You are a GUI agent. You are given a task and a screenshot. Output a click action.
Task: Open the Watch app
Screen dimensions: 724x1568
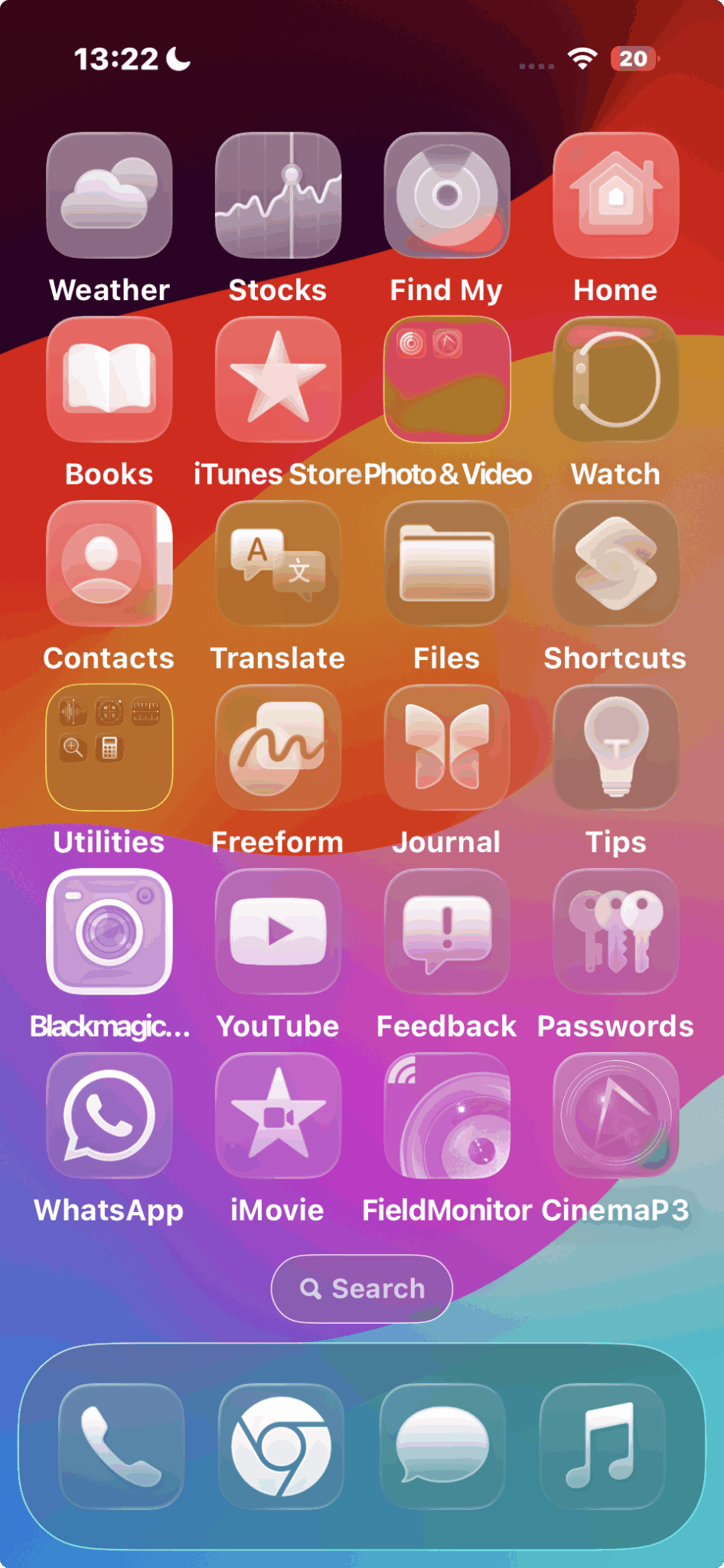coord(615,381)
